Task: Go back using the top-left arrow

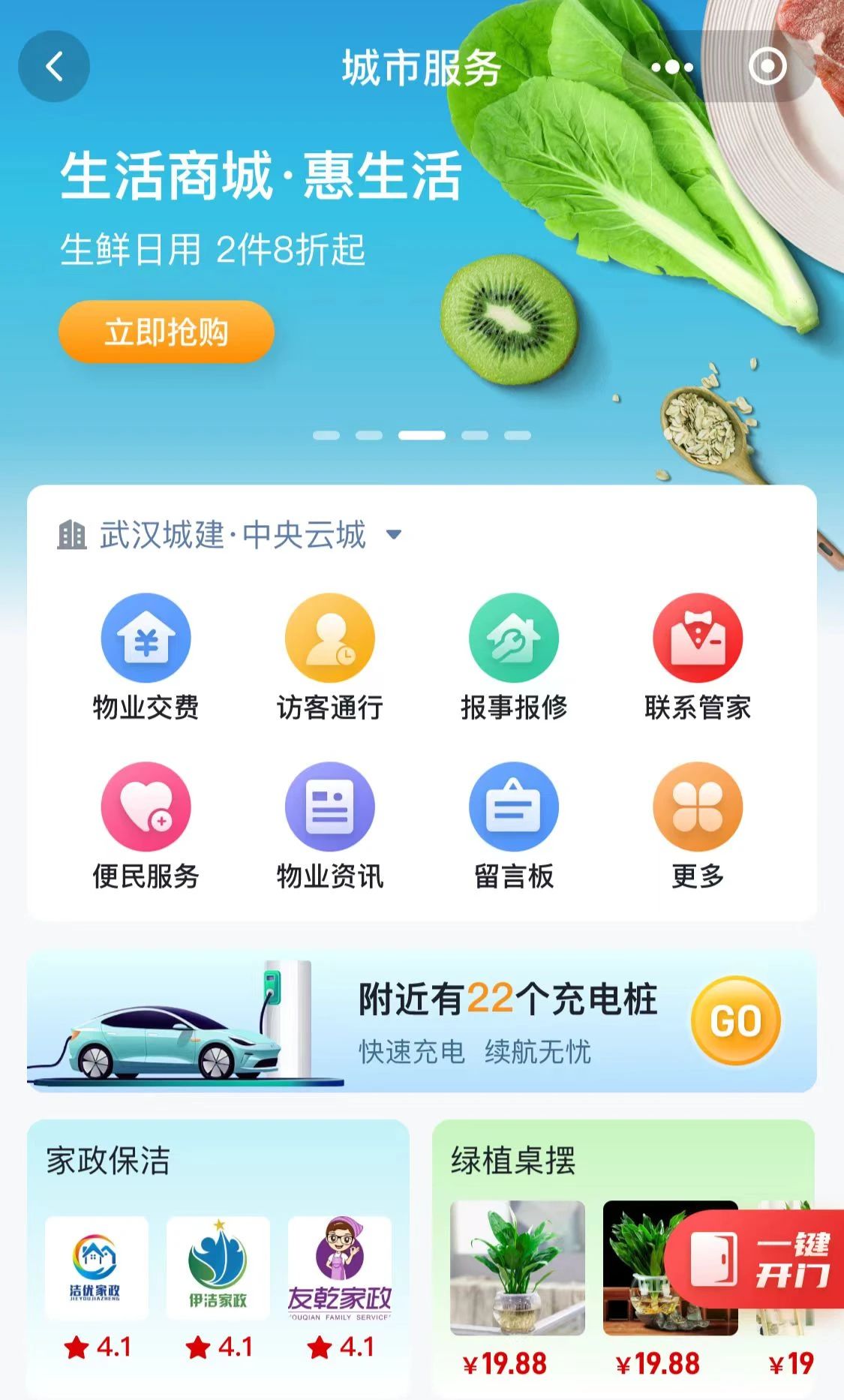Action: (54, 67)
